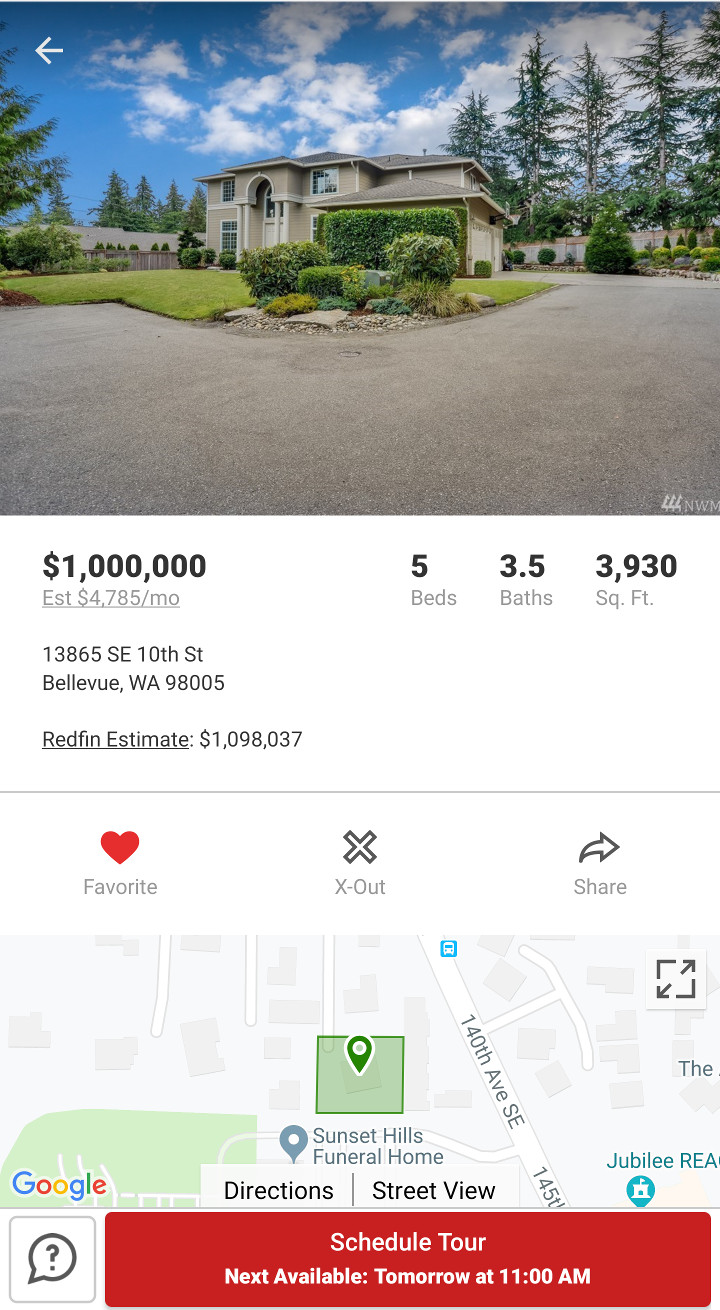Viewport: 720px width, 1310px height.
Task: Get Directions to the property
Action: point(279,1190)
